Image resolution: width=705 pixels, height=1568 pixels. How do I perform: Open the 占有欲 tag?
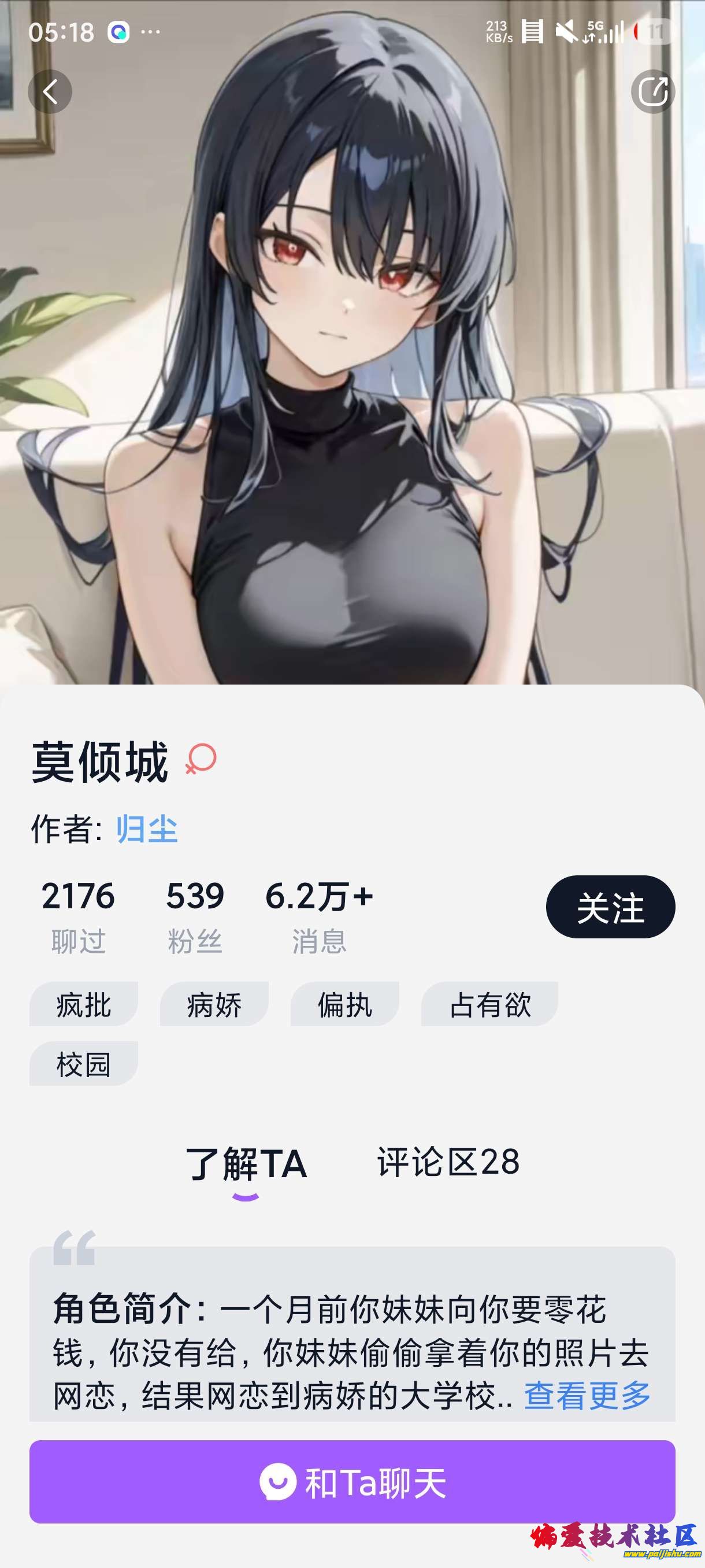tap(489, 1004)
